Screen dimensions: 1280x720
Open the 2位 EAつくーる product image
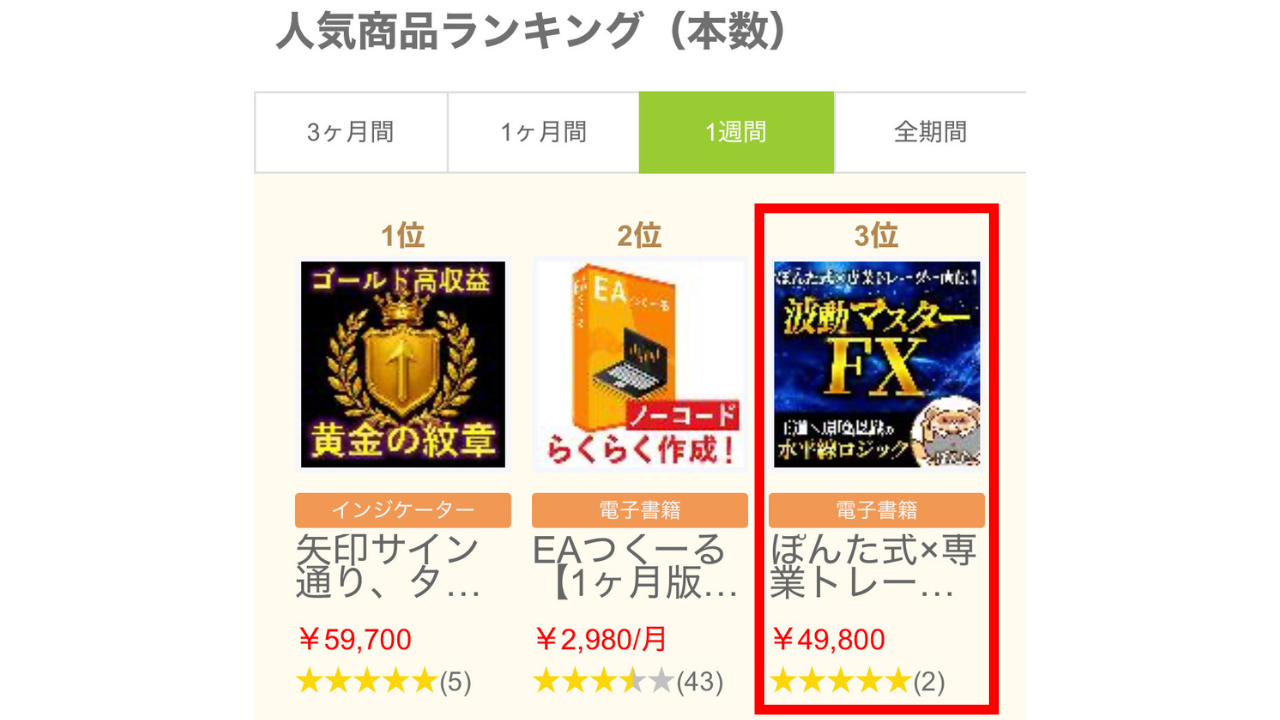coord(640,364)
